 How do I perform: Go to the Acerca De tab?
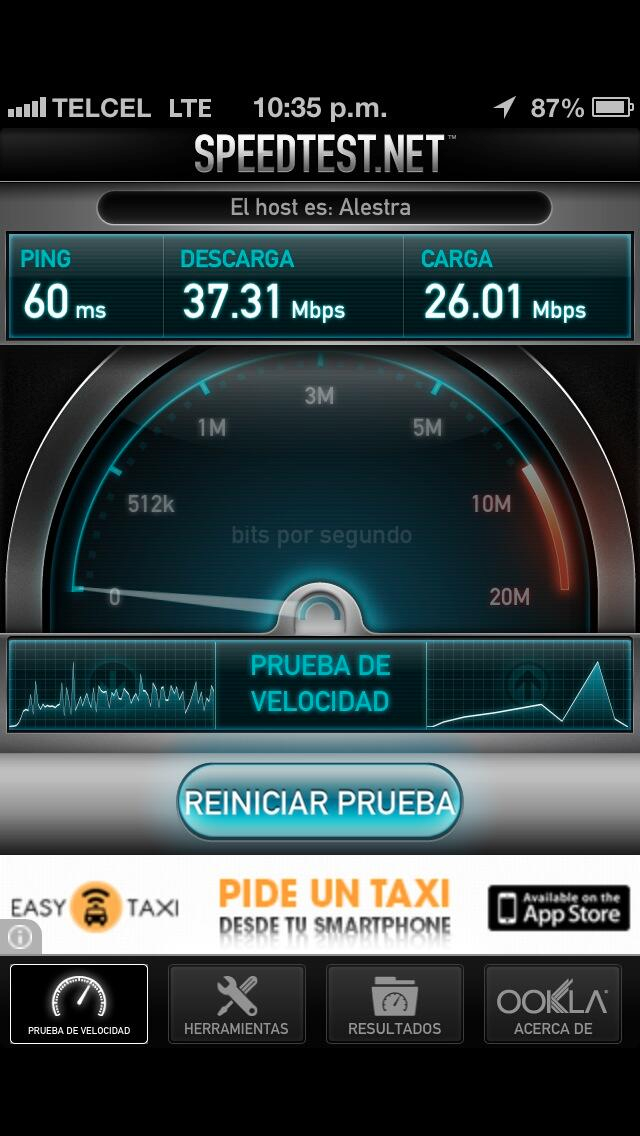click(552, 1004)
